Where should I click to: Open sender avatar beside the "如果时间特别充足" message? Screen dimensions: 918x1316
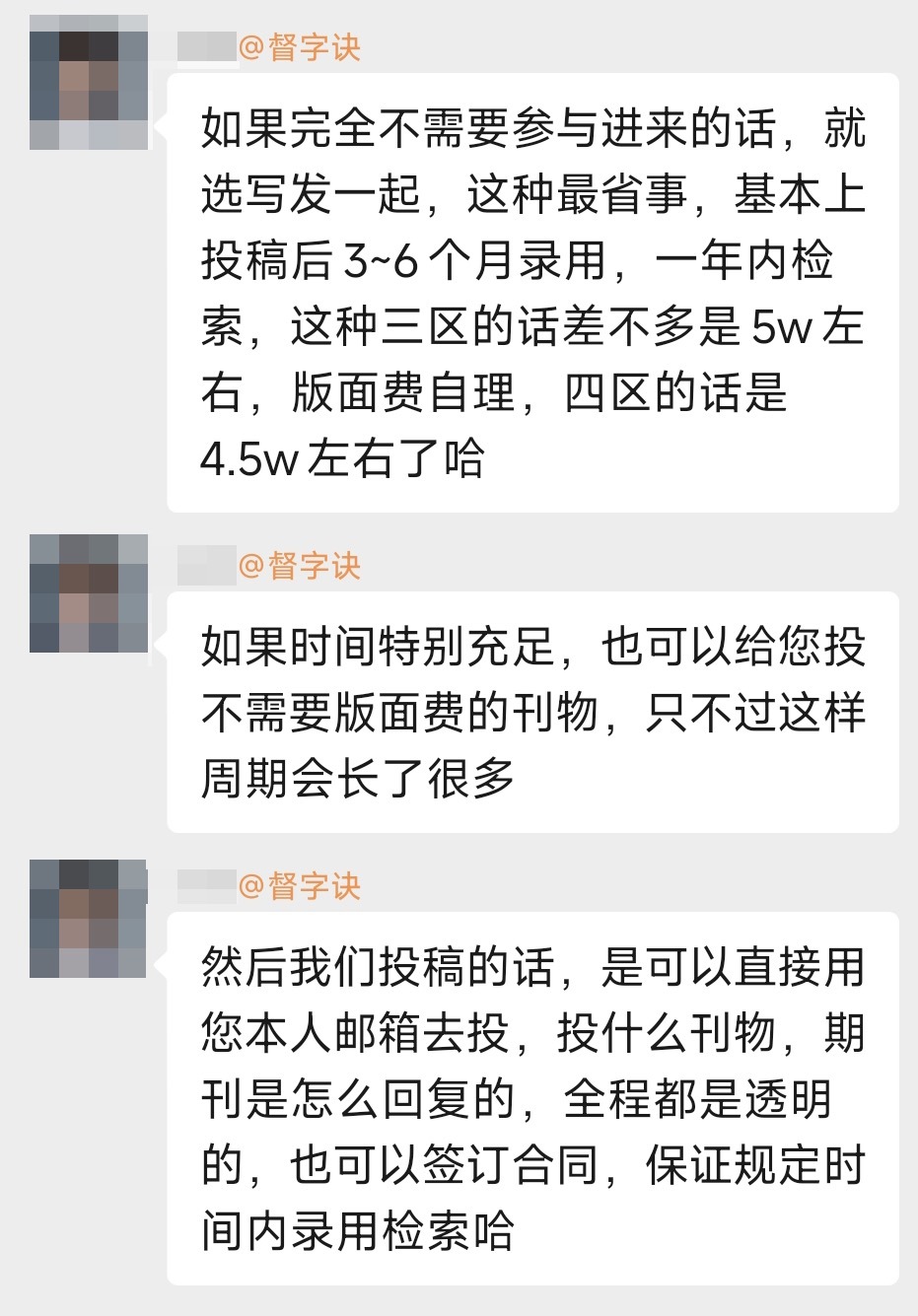tap(89, 593)
